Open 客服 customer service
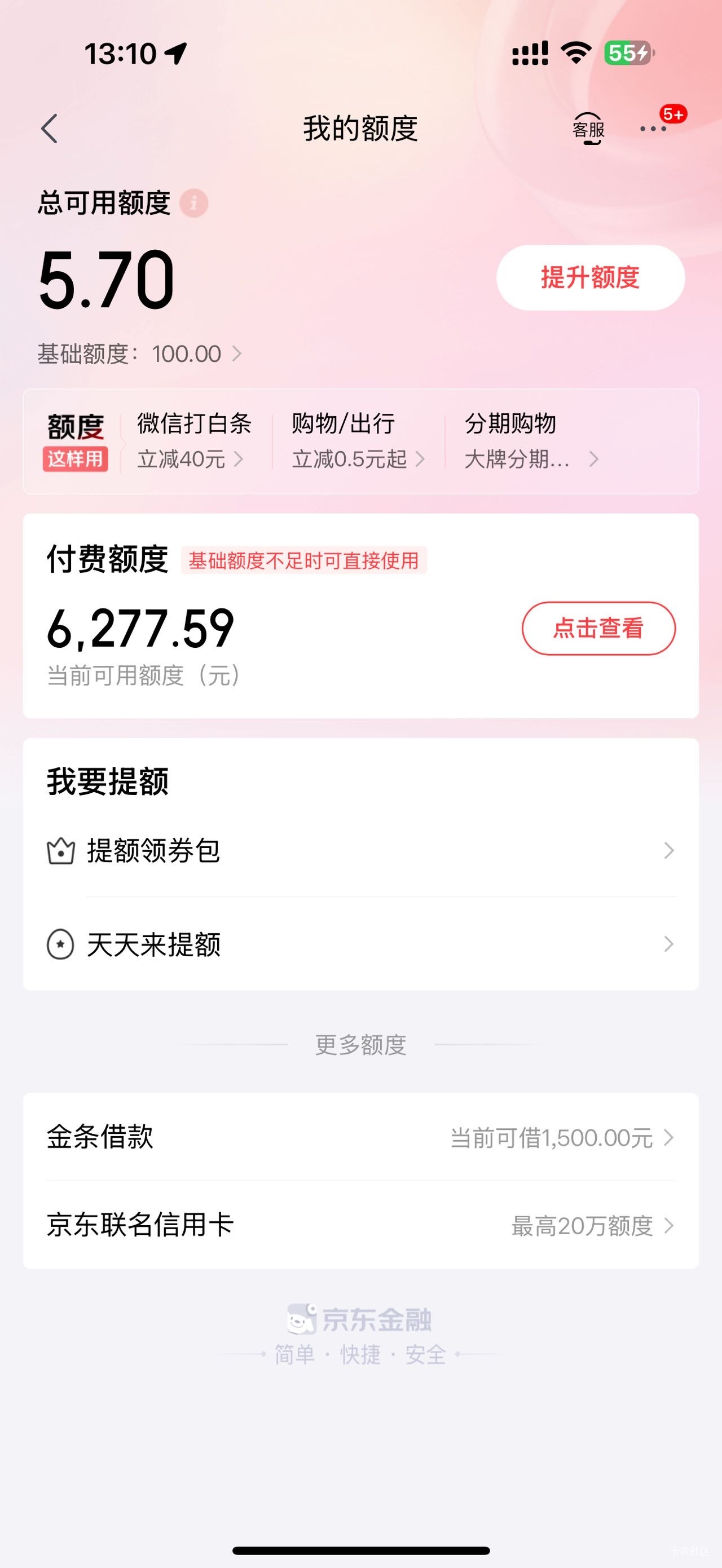The width and height of the screenshot is (722, 1568). click(588, 129)
